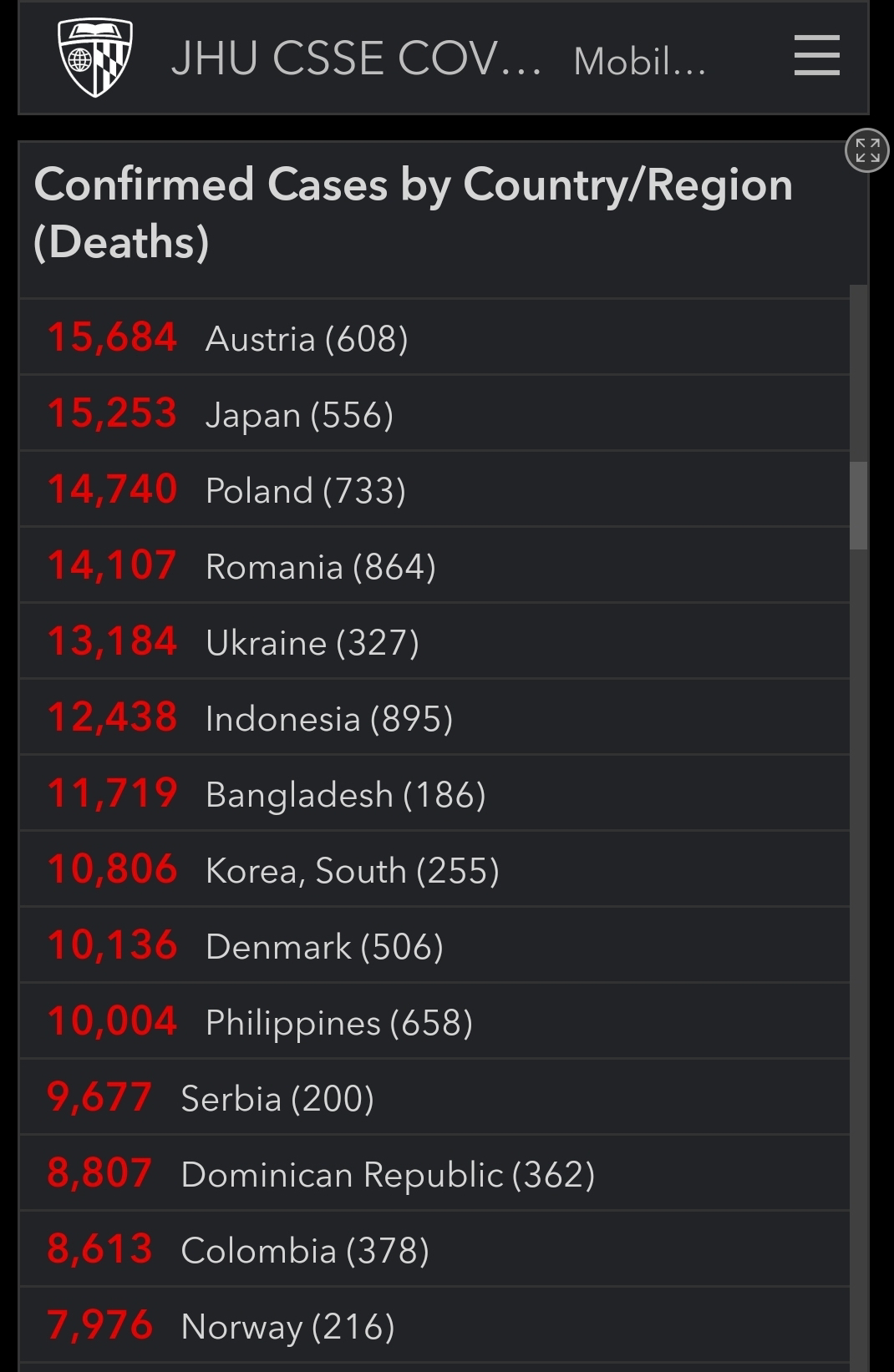Select the Dominican Republic row
Viewport: 894px width, 1372px height.
pyautogui.click(x=434, y=1173)
